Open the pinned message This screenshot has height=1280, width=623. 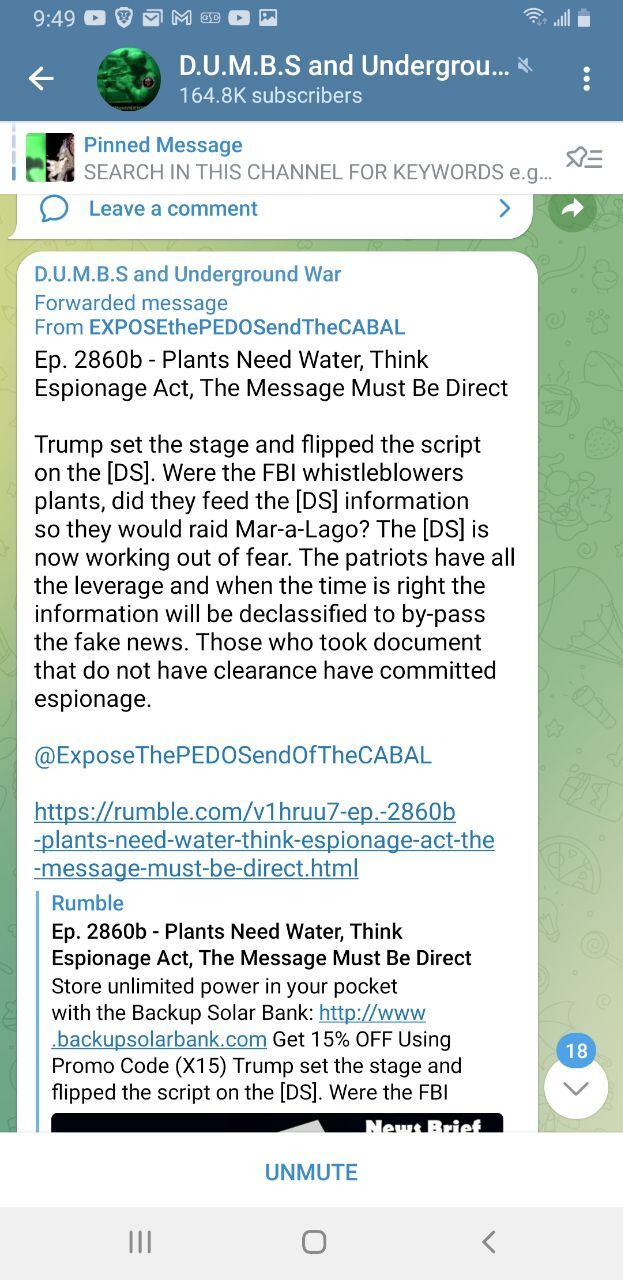point(300,158)
